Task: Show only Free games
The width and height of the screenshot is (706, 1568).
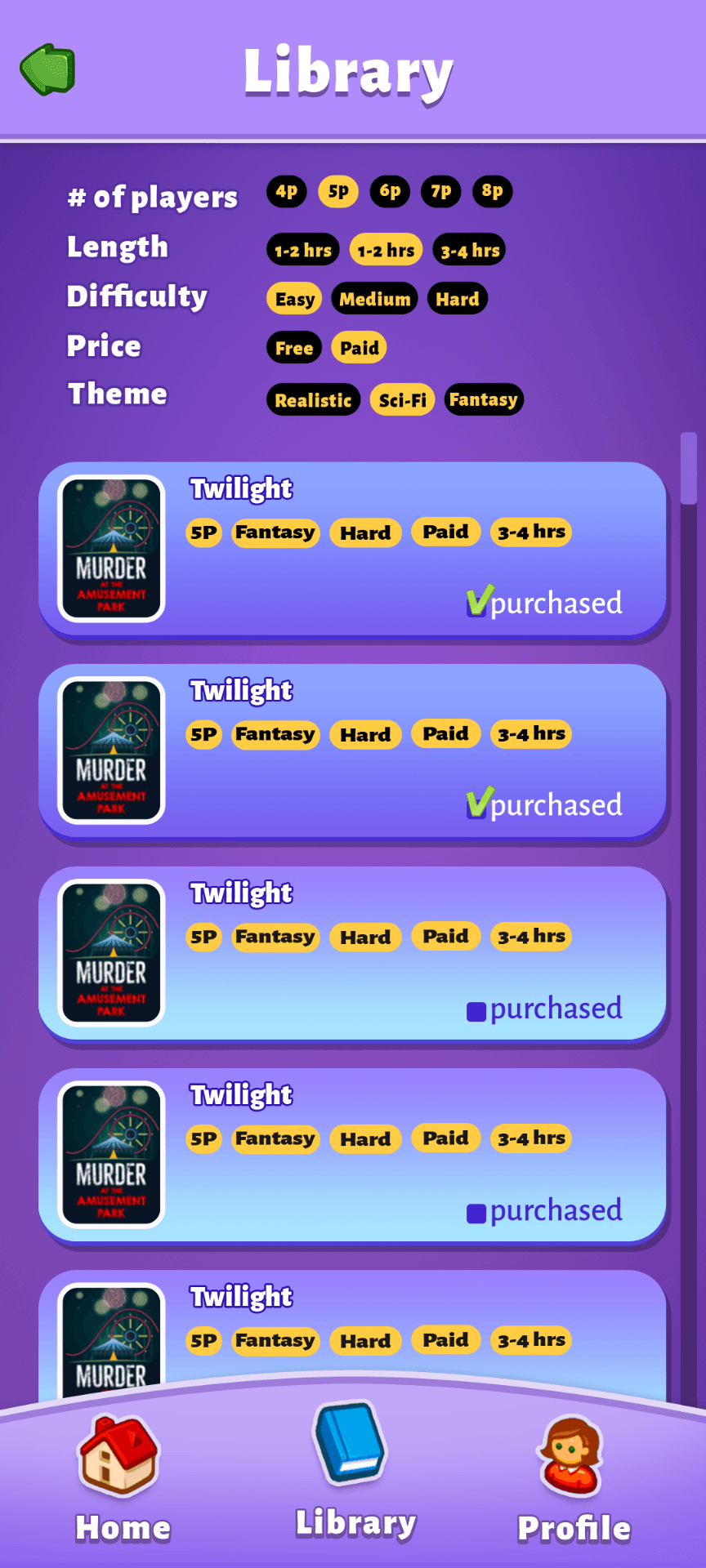Action: (294, 349)
